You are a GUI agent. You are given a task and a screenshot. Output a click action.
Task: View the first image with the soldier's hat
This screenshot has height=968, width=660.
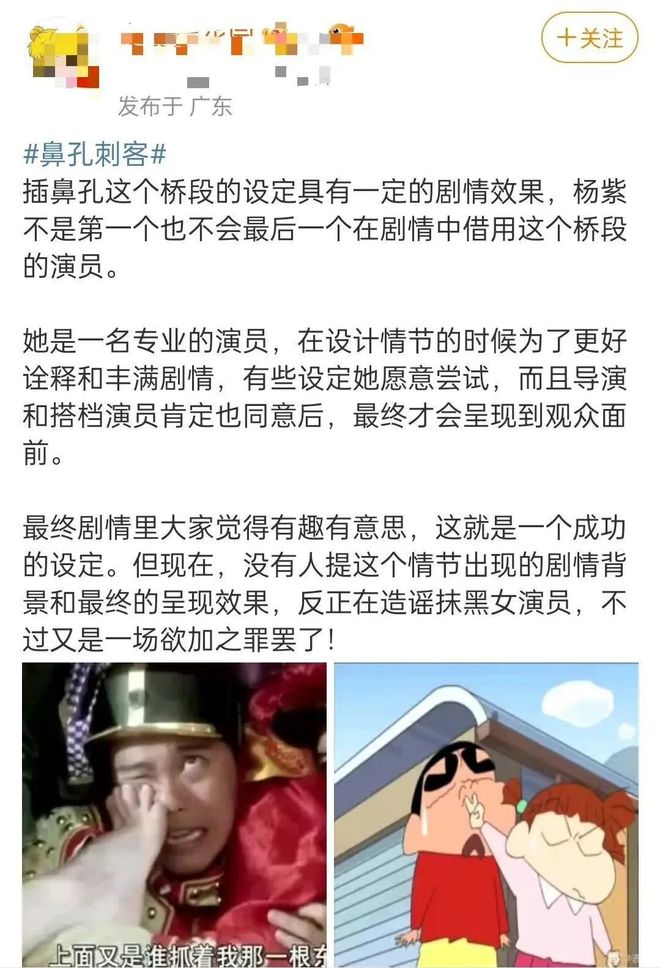[174, 813]
